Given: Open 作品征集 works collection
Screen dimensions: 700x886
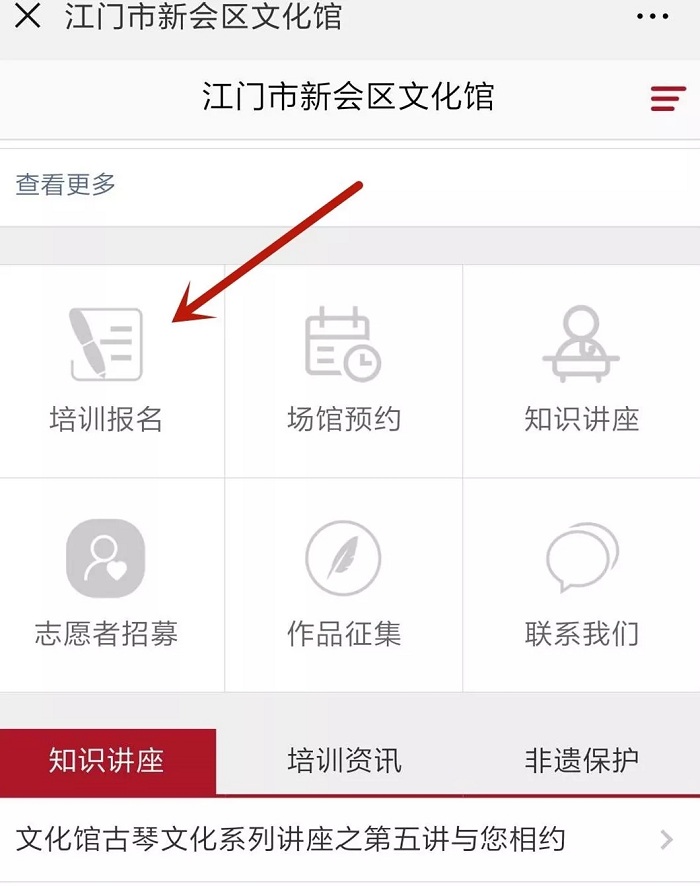Looking at the screenshot, I should (343, 585).
